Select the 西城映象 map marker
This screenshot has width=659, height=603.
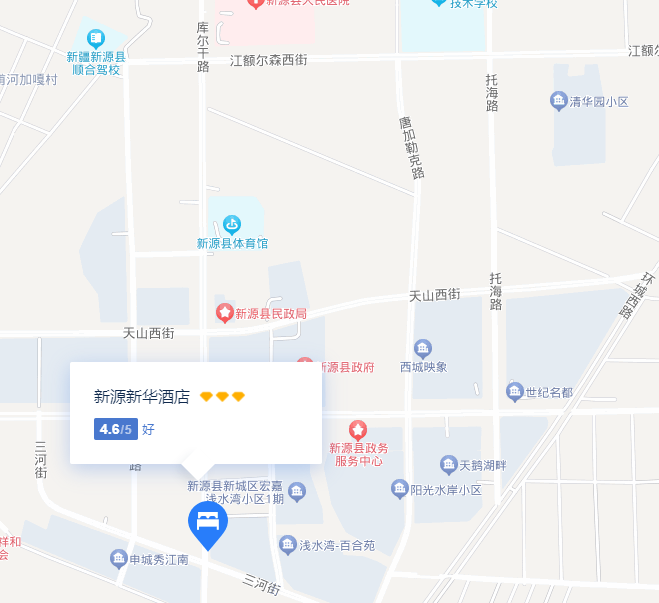pyautogui.click(x=423, y=348)
